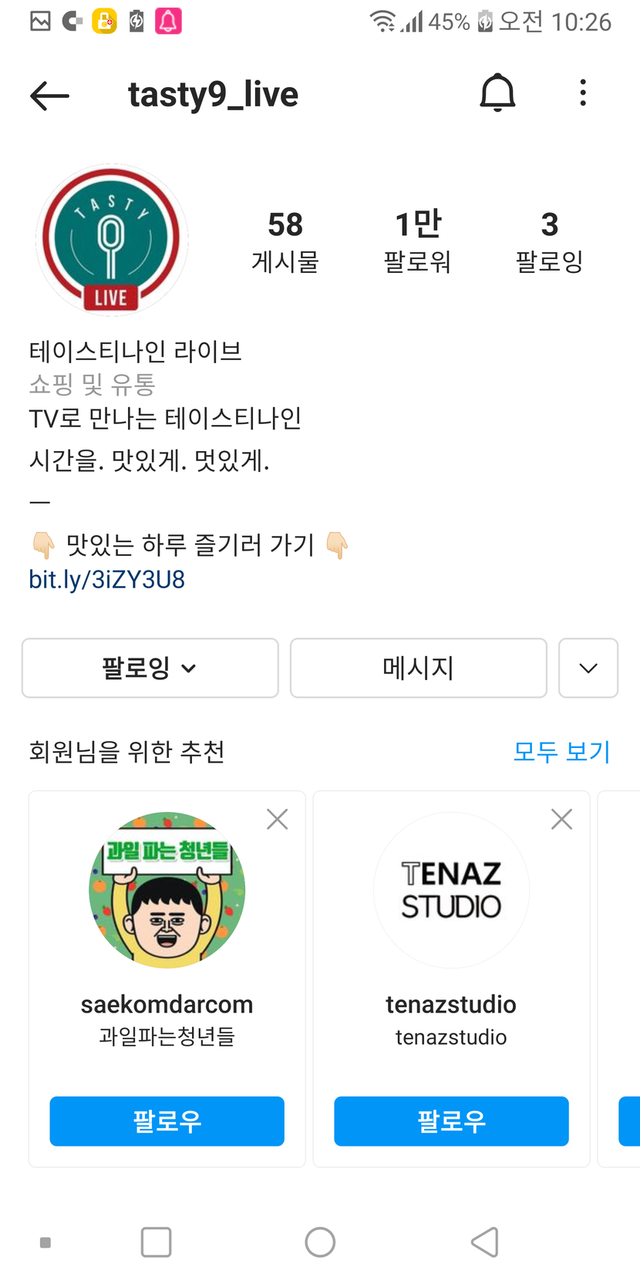640x1280 pixels.
Task: Open the recent apps view
Action: click(x=156, y=1242)
